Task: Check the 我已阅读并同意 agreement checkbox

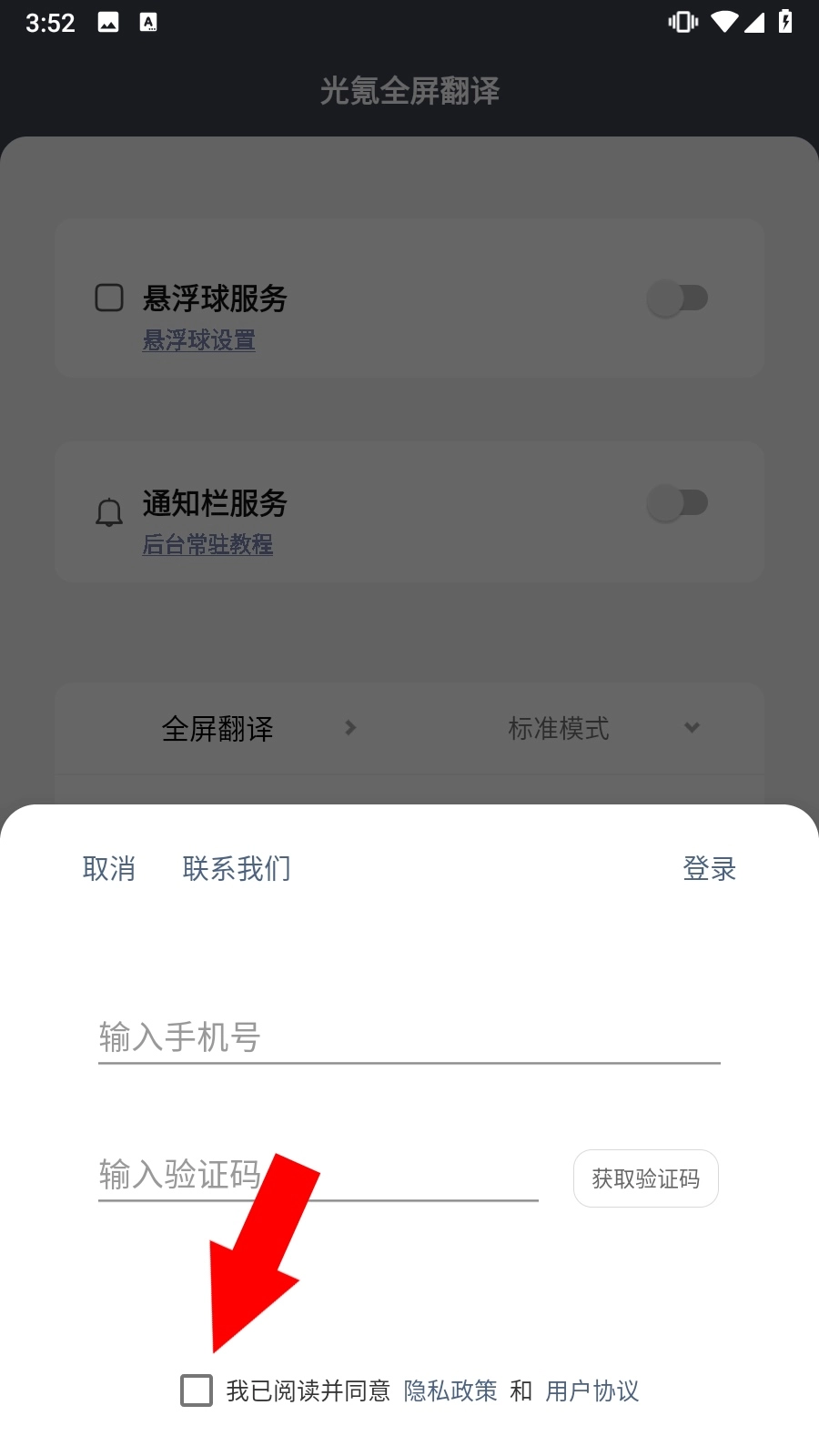Action: pyautogui.click(x=197, y=1390)
